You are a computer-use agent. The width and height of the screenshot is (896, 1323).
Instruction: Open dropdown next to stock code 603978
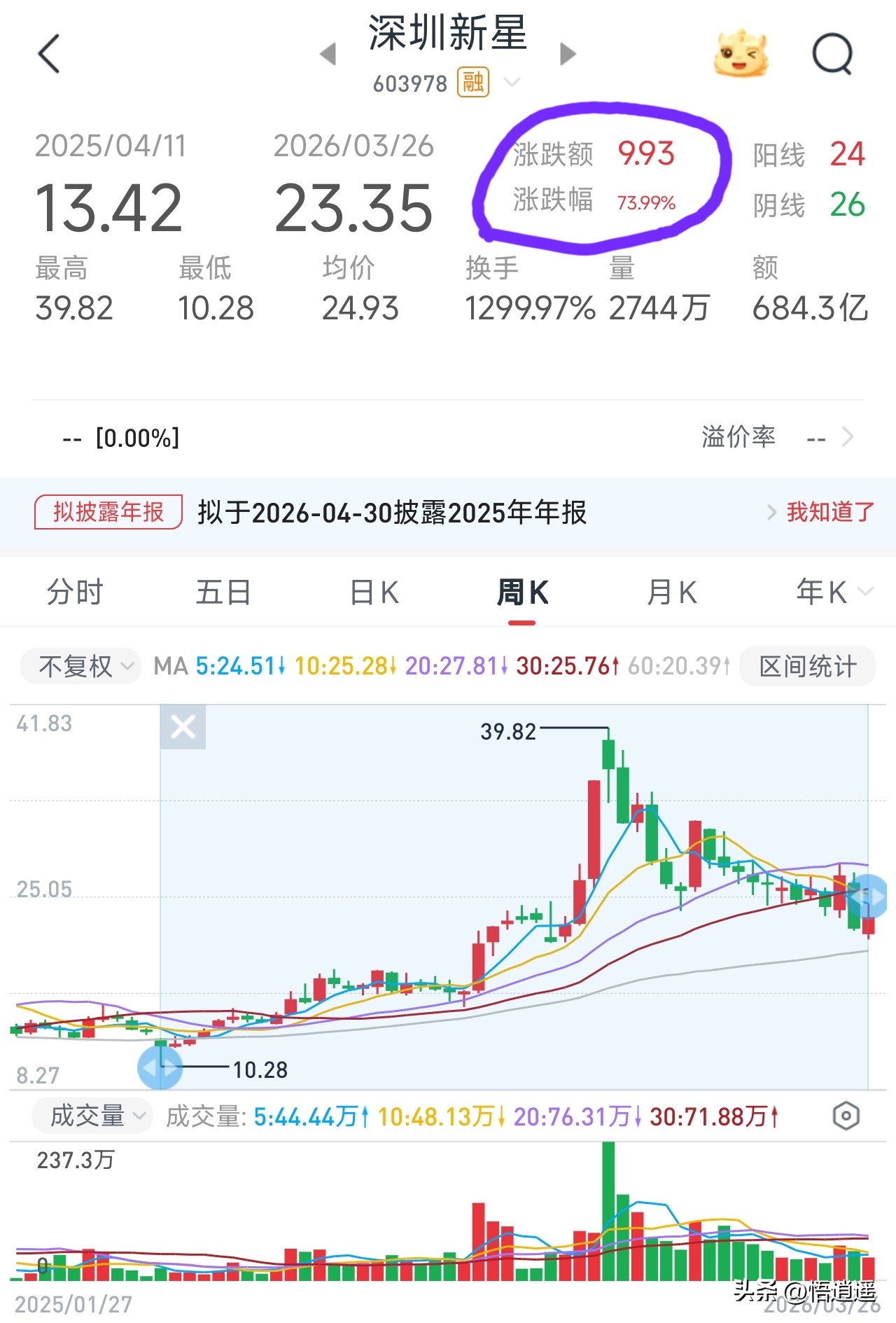513,82
